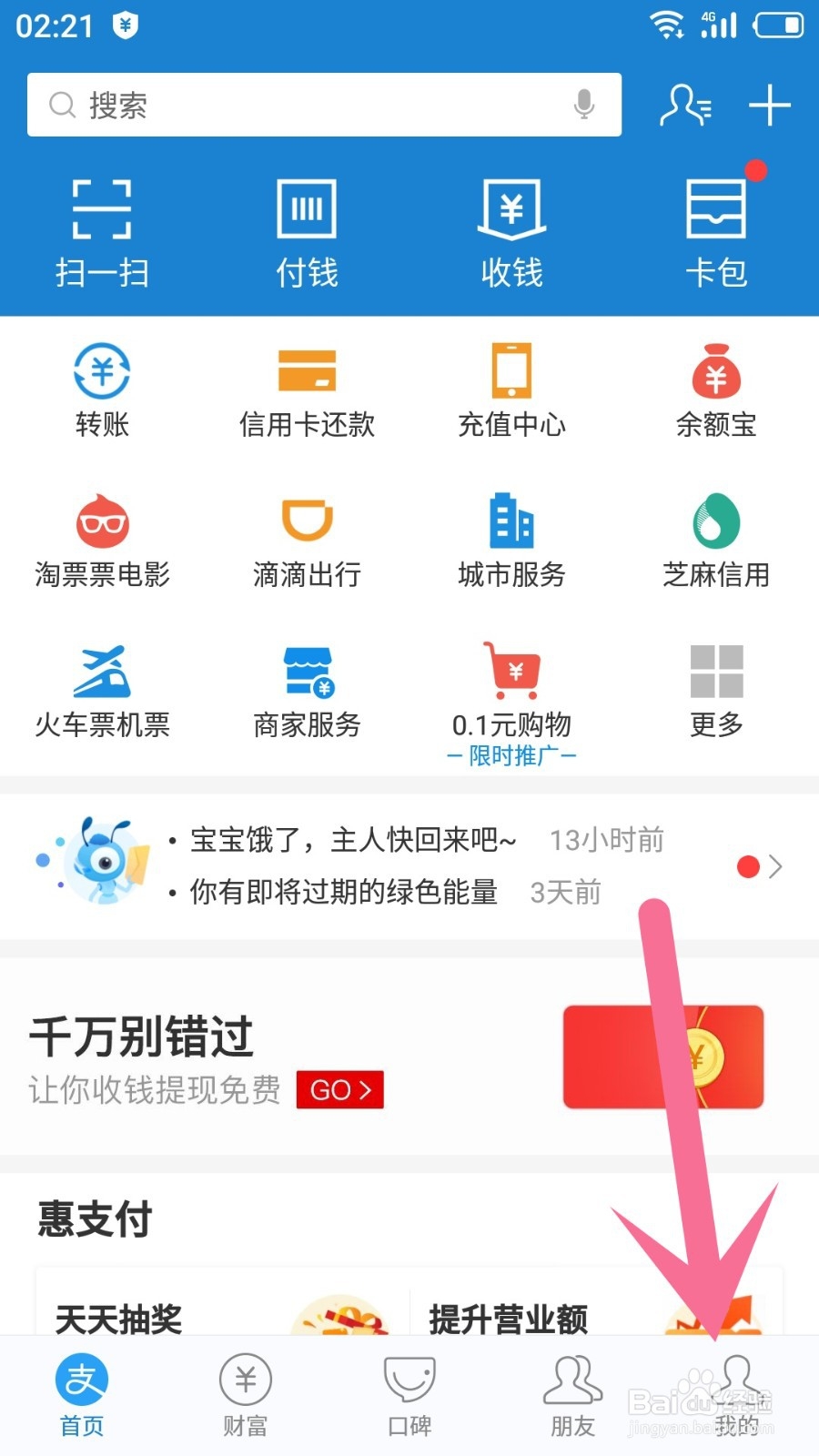Screen dimensions: 819x1456
Task: Tap the voice search microphone
Action: 583,105
